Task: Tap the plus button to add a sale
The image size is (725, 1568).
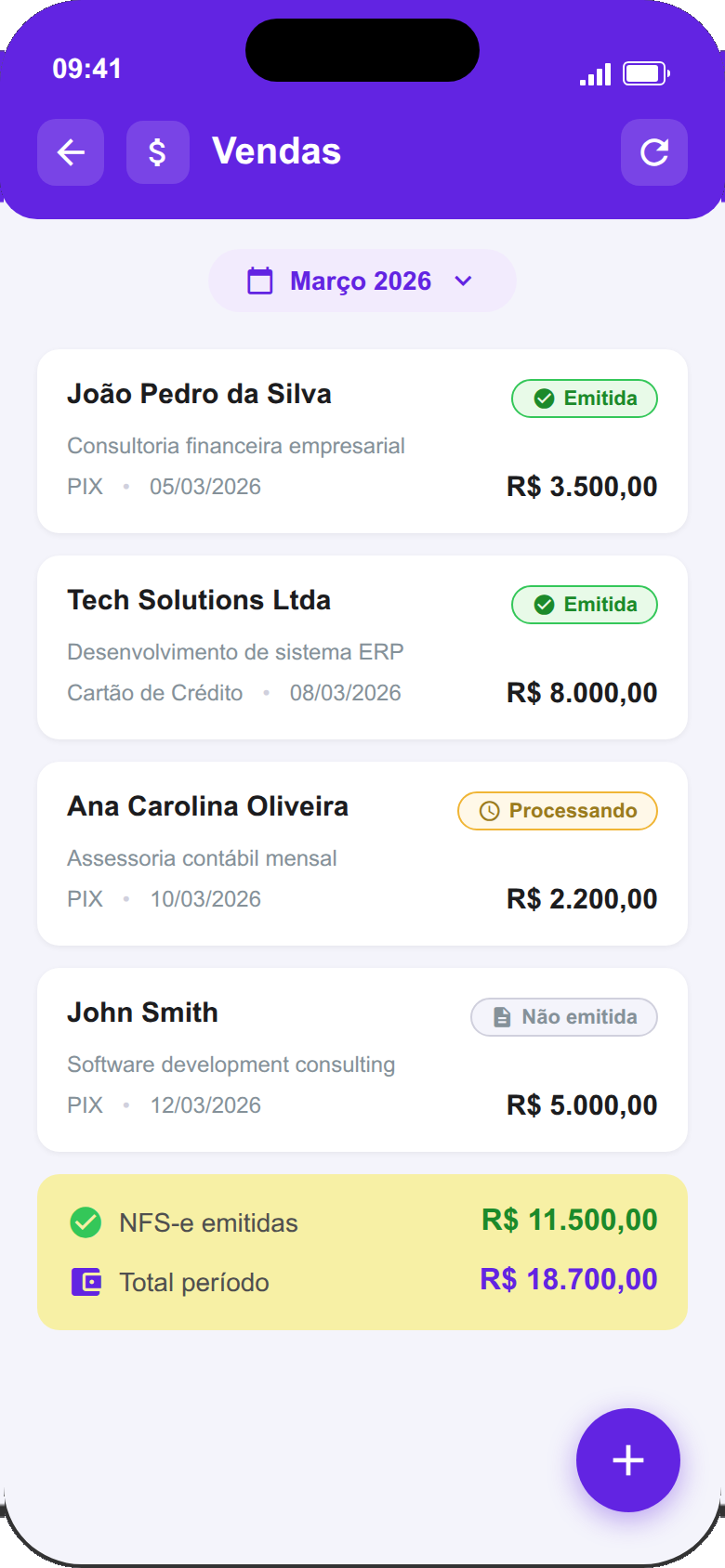Action: click(627, 1459)
